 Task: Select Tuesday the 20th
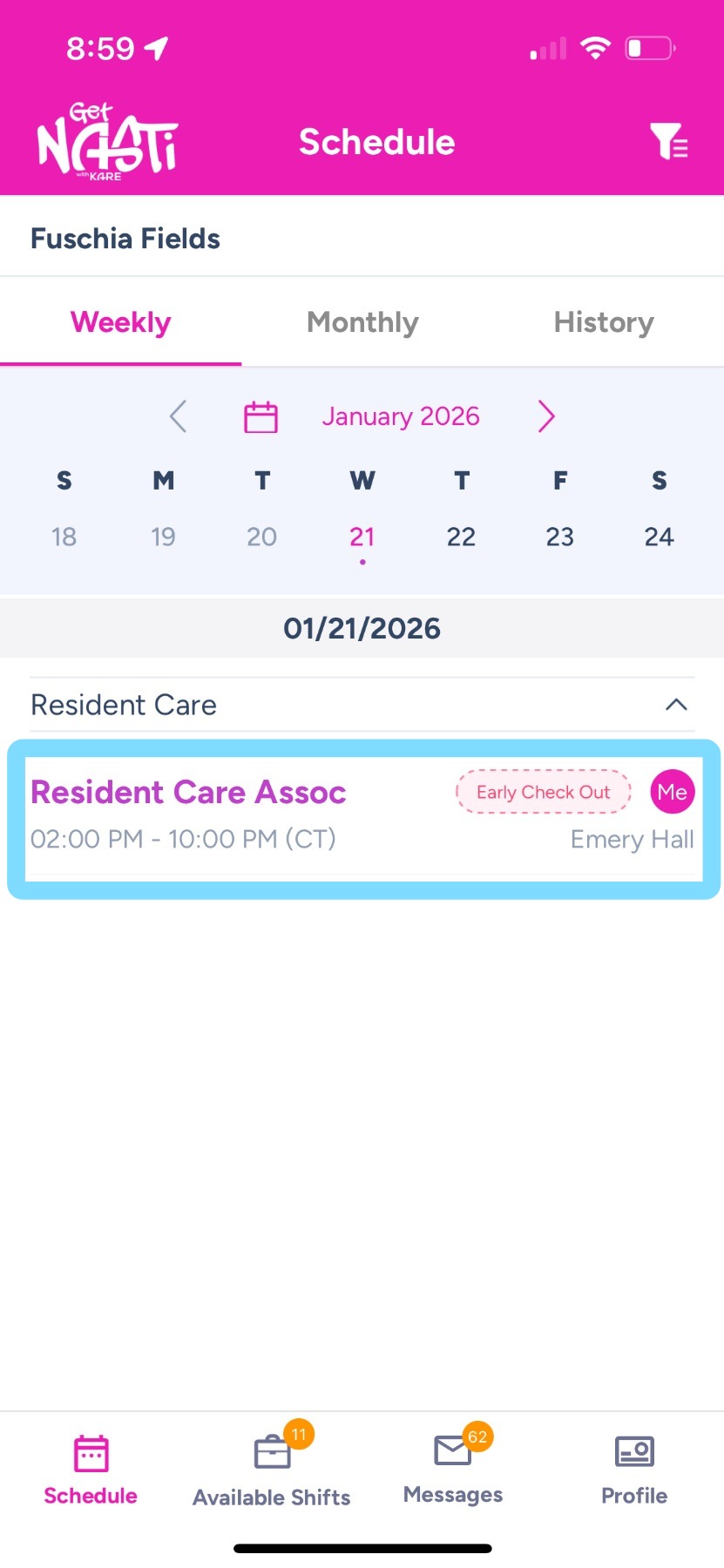coord(262,537)
